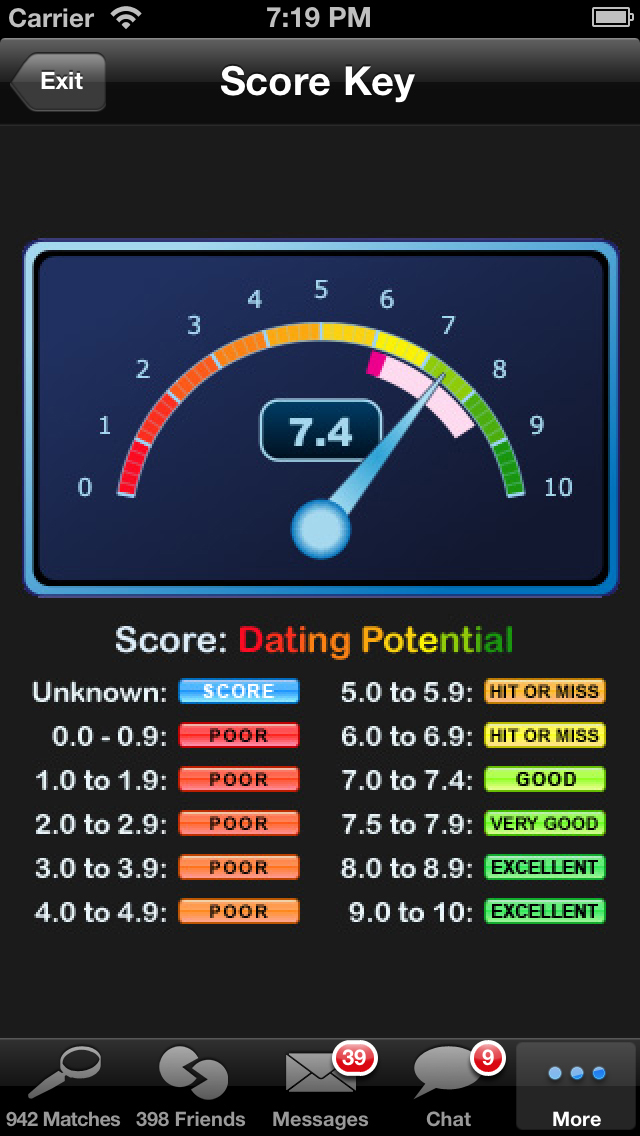Viewport: 640px width, 1136px height.
Task: Switch to the 398 Friends tab
Action: click(x=191, y=1088)
